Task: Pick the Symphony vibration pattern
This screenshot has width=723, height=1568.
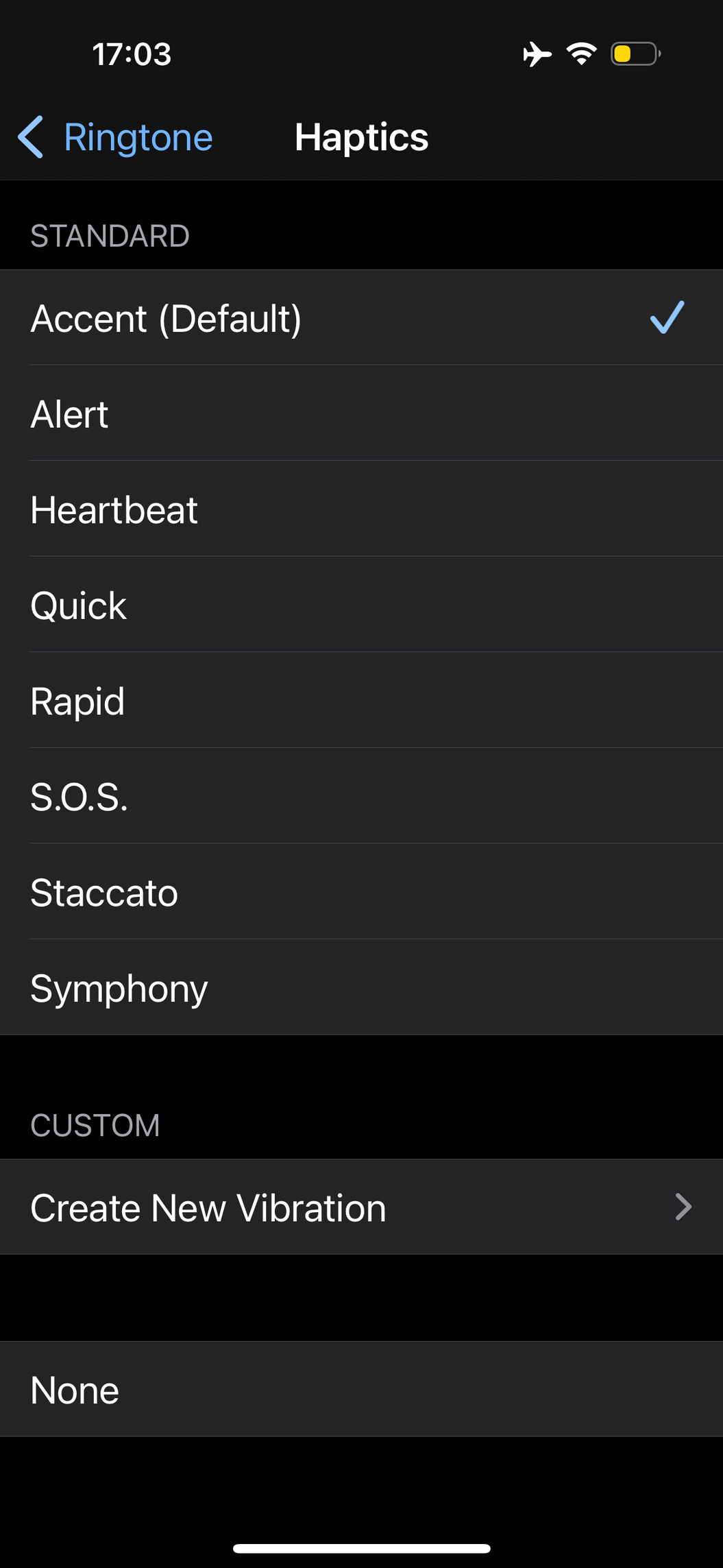Action: (361, 988)
